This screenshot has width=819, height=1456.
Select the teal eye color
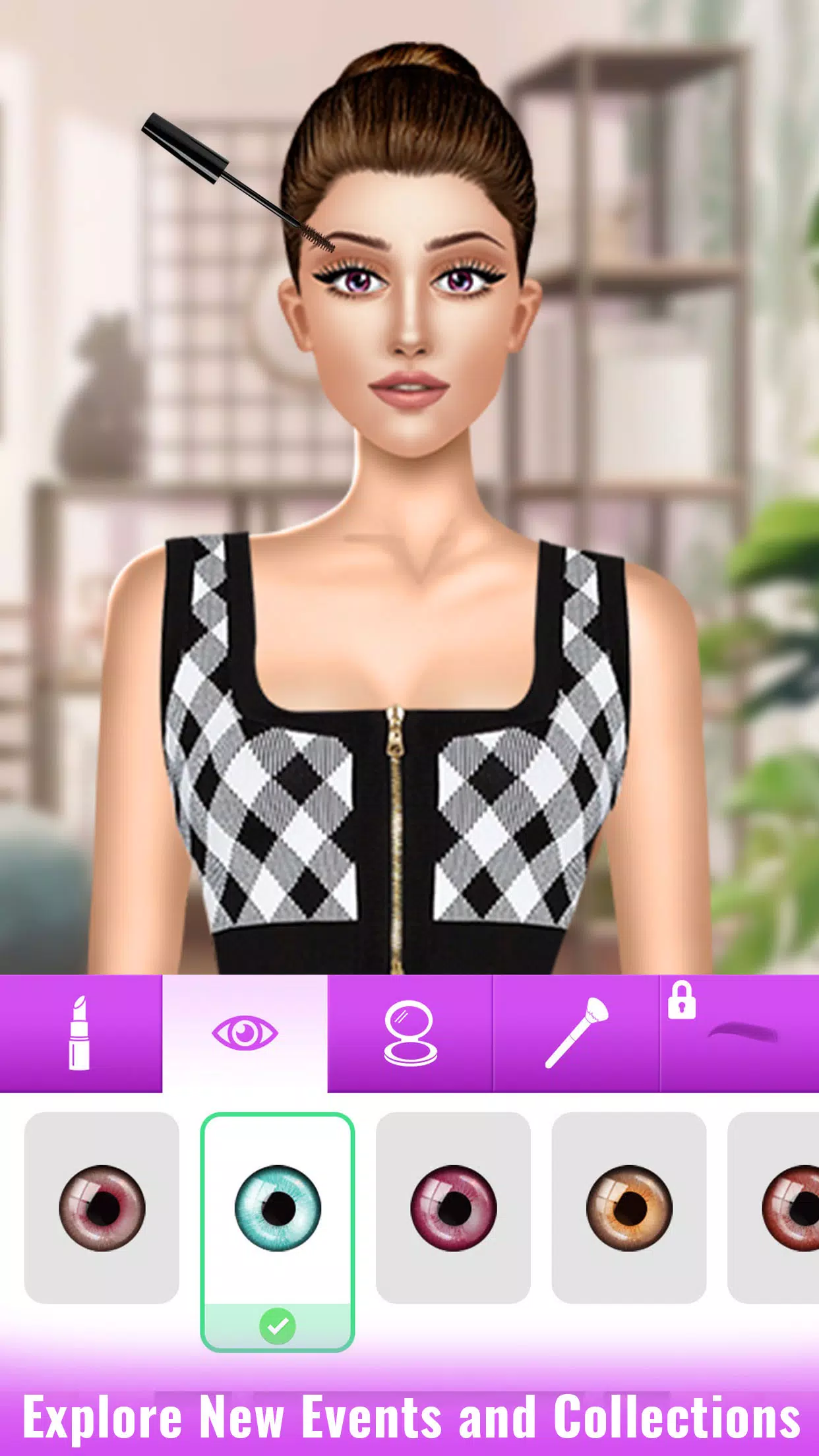pos(278,1208)
